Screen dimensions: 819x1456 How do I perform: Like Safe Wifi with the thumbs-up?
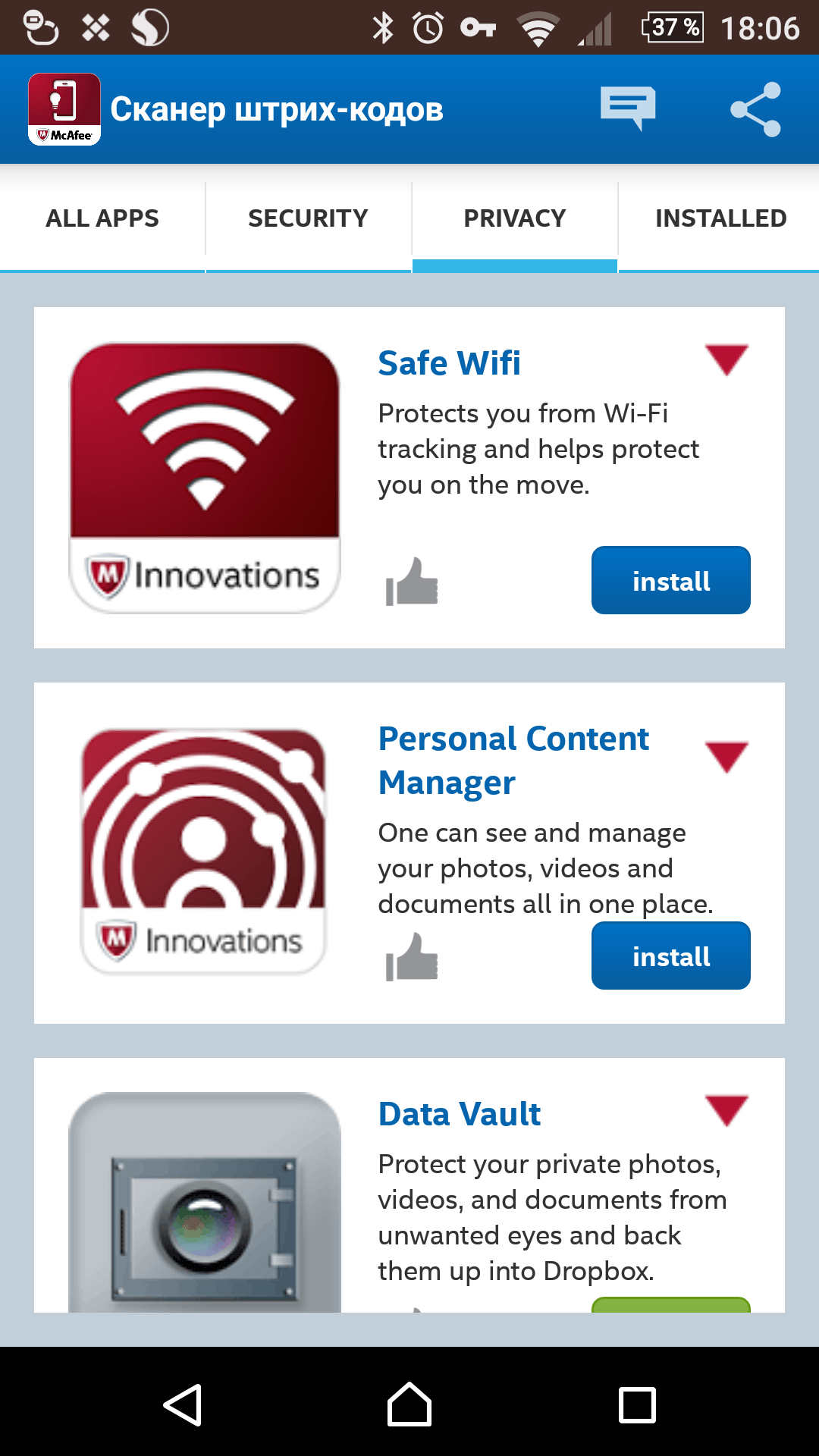412,582
